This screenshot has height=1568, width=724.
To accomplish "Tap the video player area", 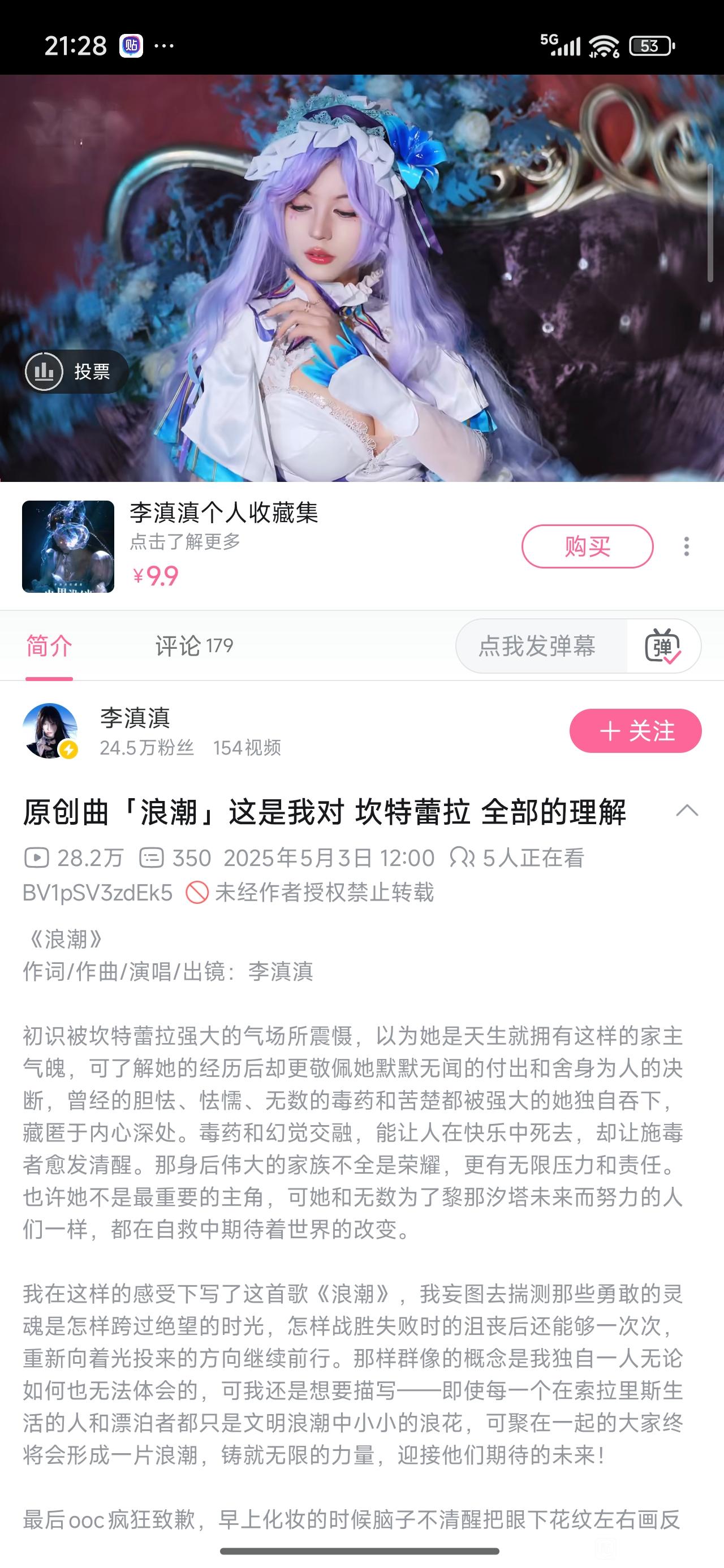I will coord(361,243).
